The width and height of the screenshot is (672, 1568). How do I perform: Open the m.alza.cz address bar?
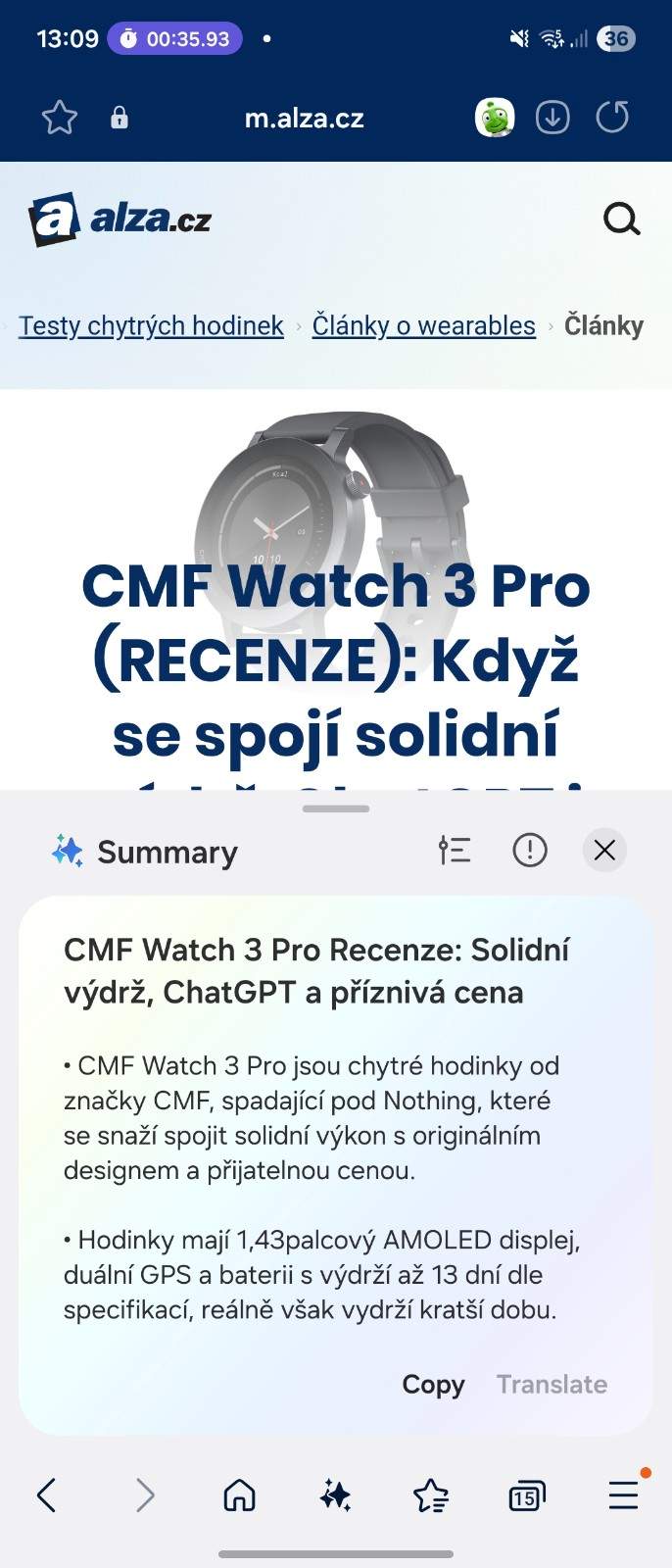[304, 119]
